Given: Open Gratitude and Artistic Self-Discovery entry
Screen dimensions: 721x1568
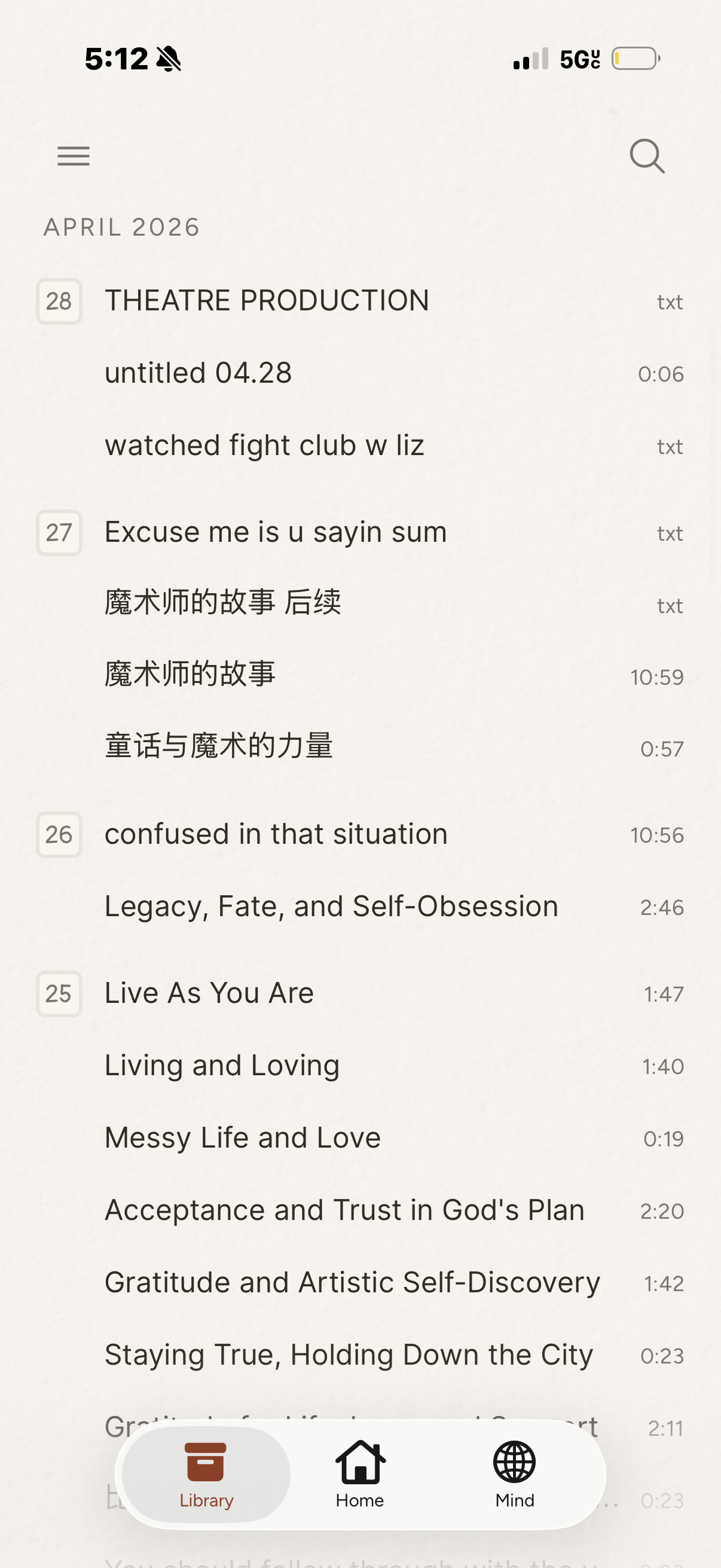Looking at the screenshot, I should (352, 1283).
